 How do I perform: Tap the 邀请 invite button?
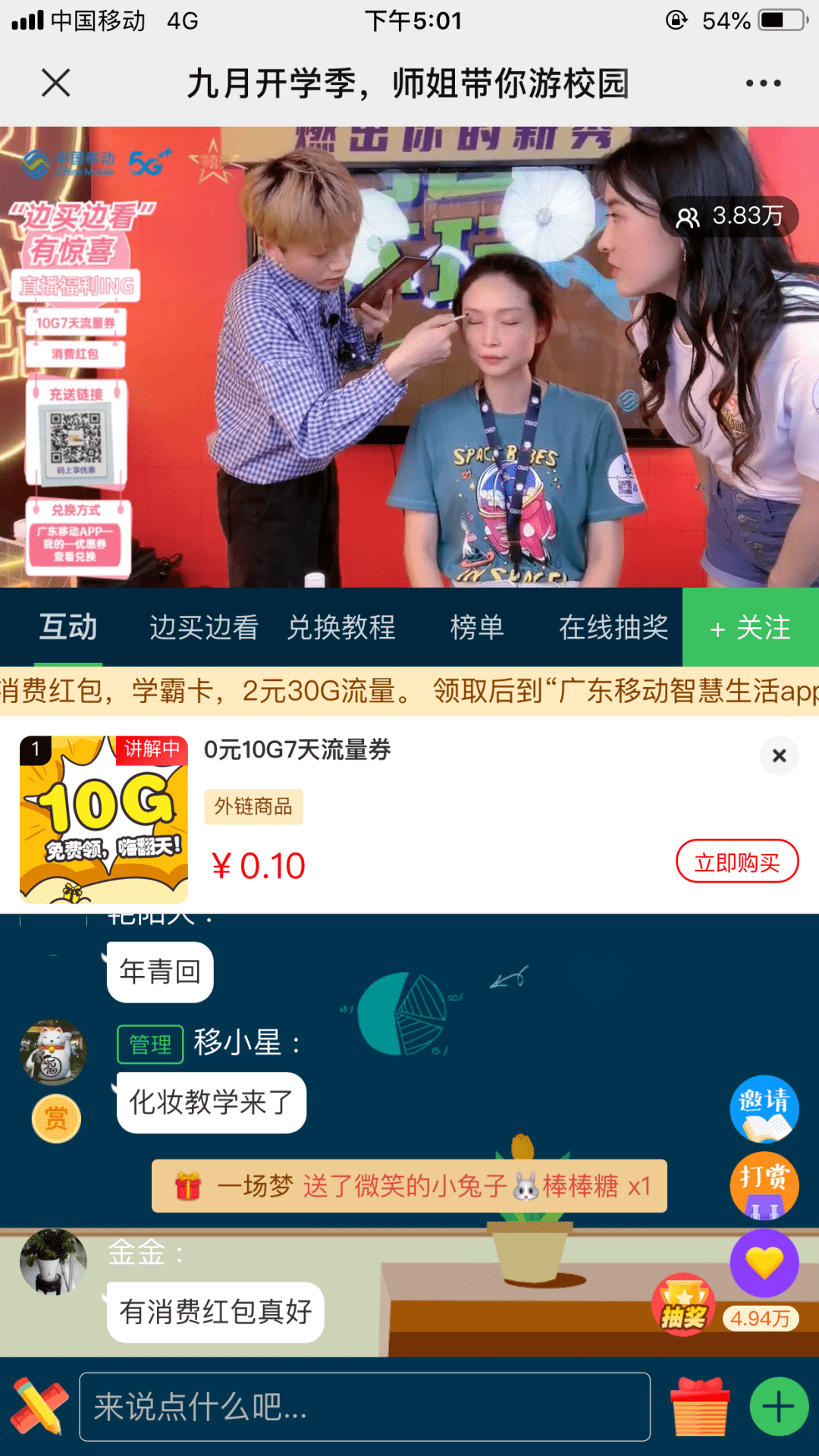point(764,1109)
